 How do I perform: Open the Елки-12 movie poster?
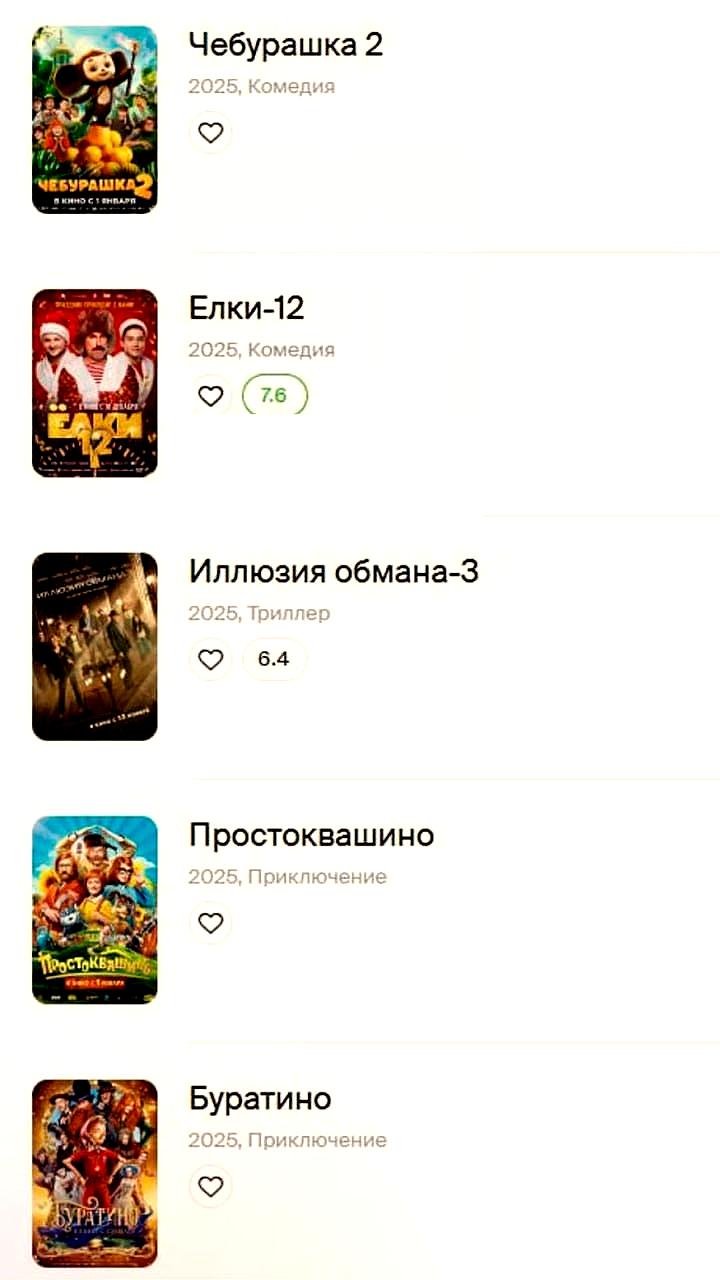(95, 383)
